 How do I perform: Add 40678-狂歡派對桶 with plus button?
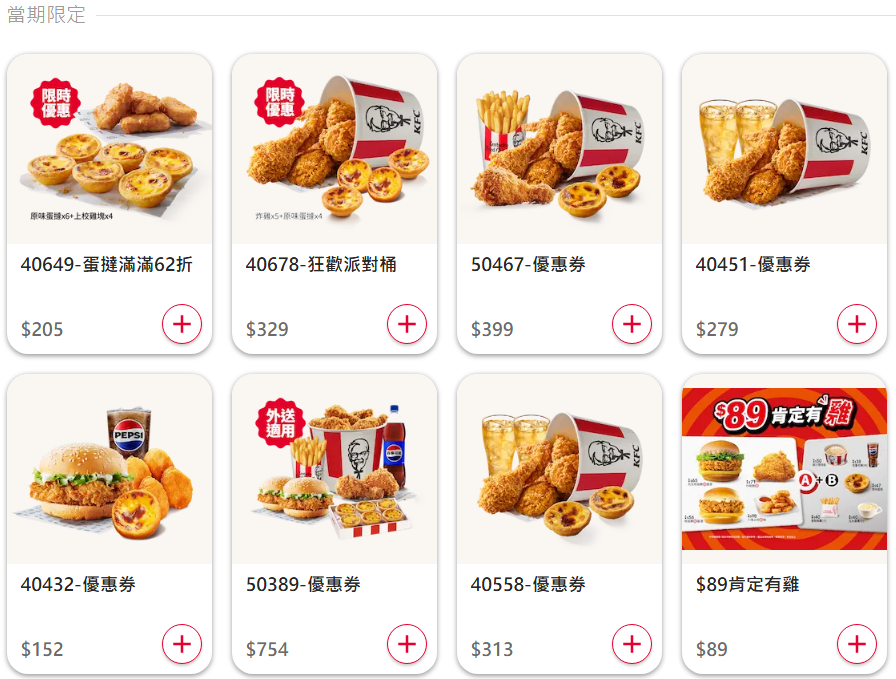tap(407, 325)
